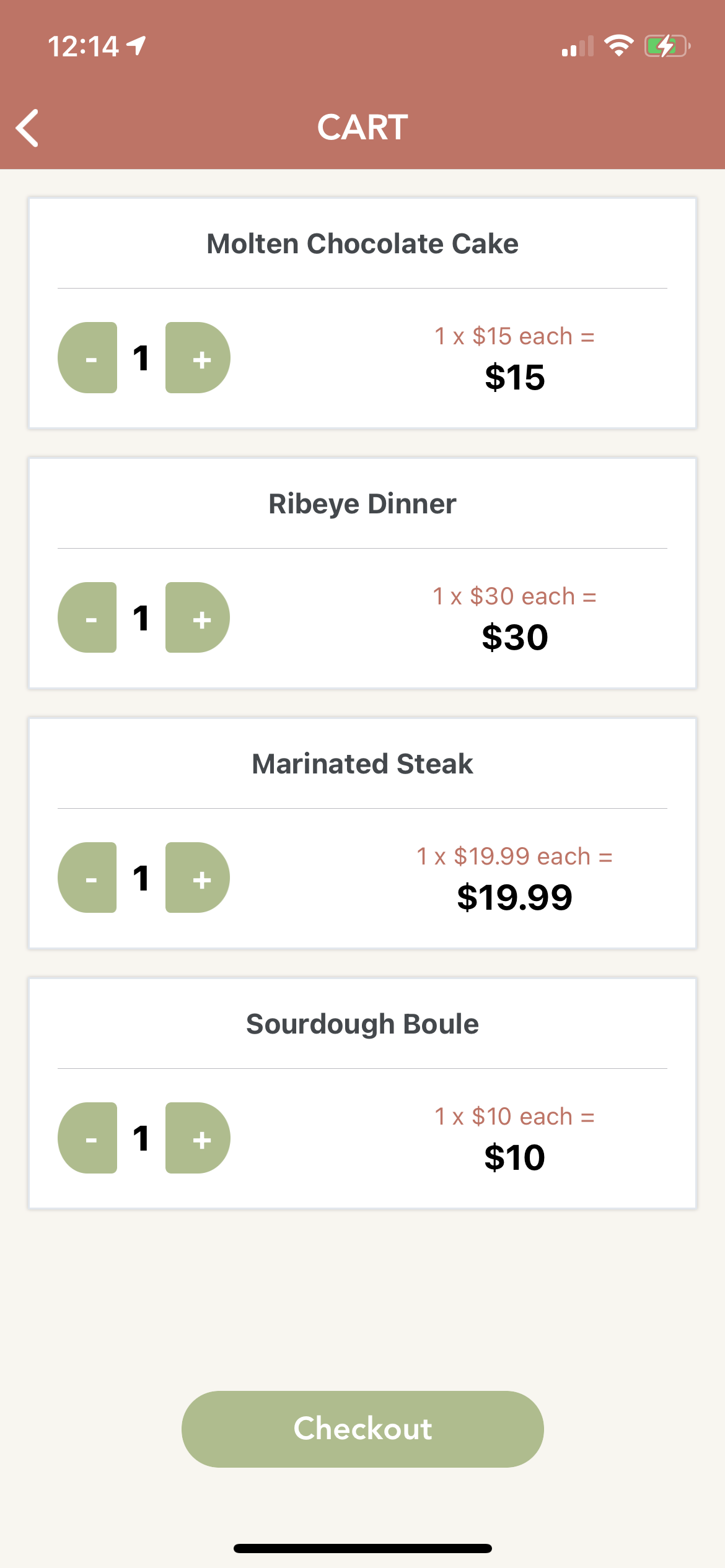Add one more Ribeye Dinner

pos(198,618)
